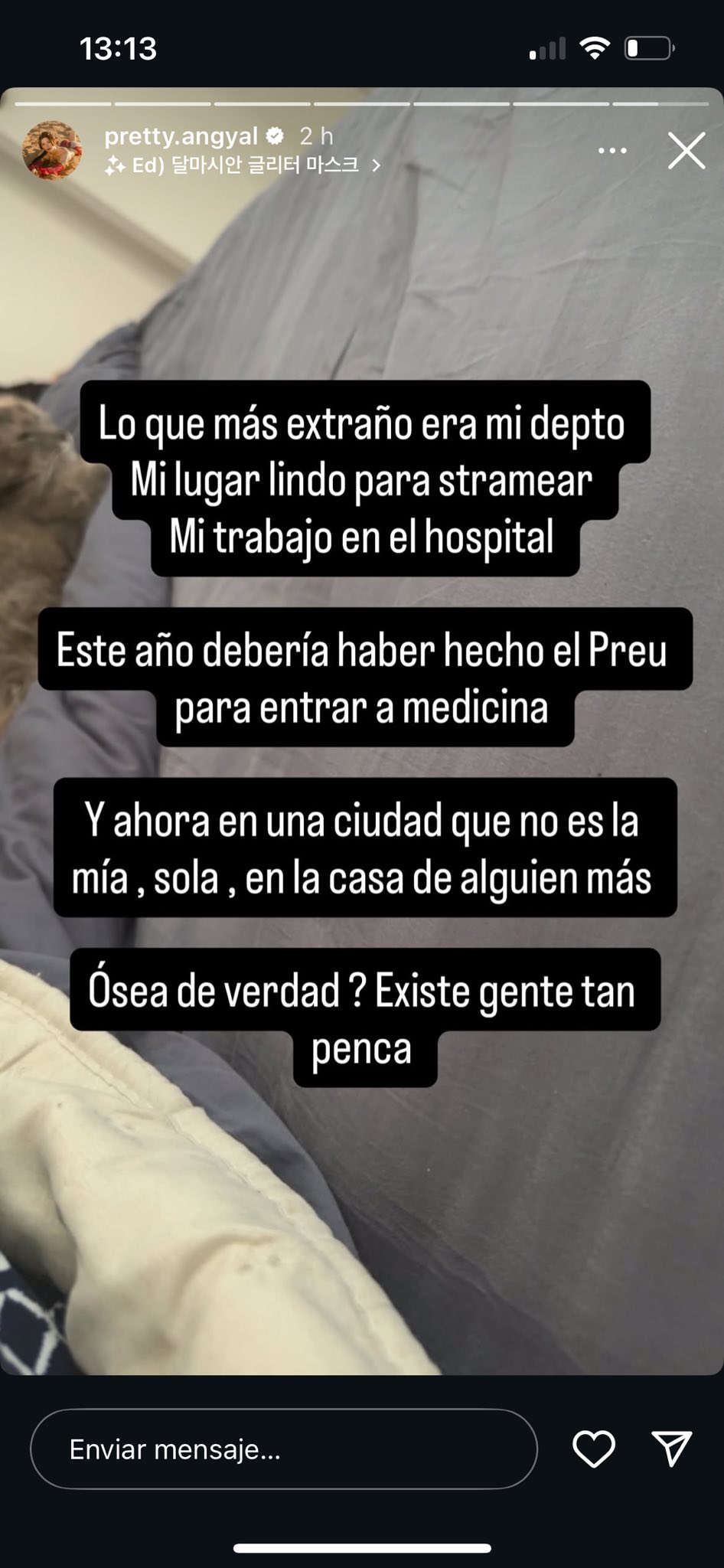Image resolution: width=724 pixels, height=1568 pixels.
Task: Close the story viewer
Action: [x=686, y=151]
